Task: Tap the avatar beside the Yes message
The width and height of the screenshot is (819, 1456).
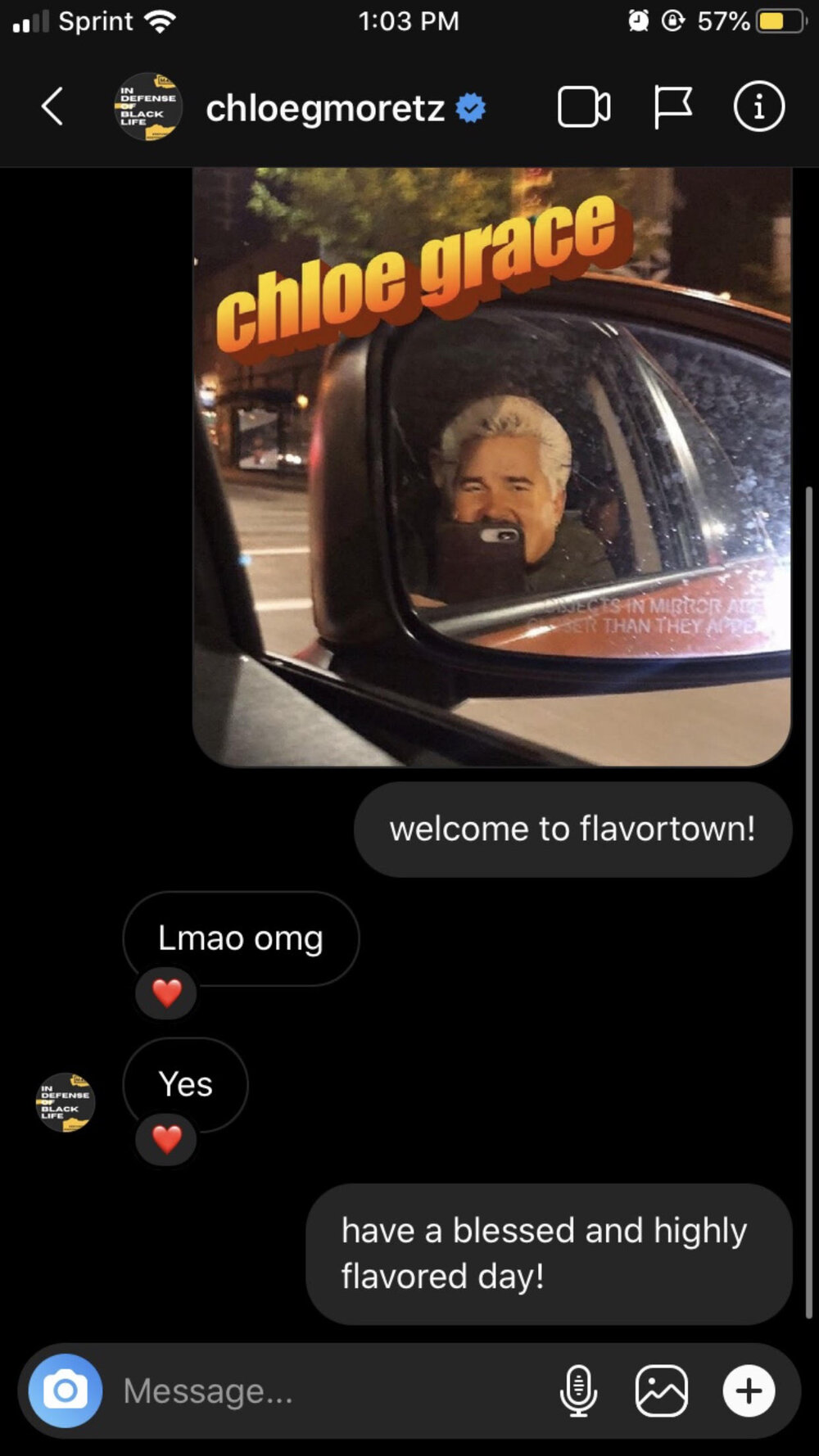Action: click(x=66, y=1102)
